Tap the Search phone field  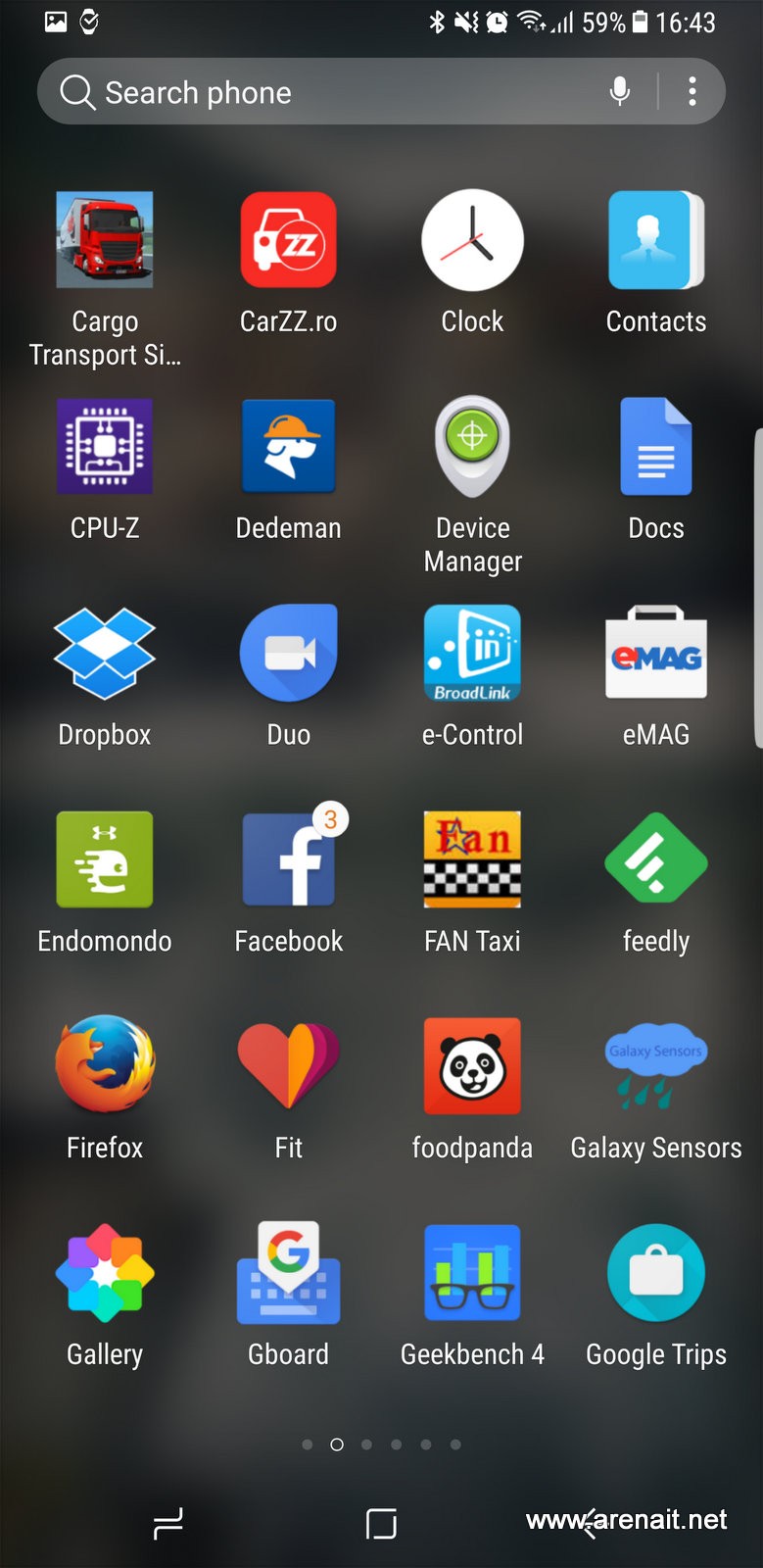click(x=294, y=92)
